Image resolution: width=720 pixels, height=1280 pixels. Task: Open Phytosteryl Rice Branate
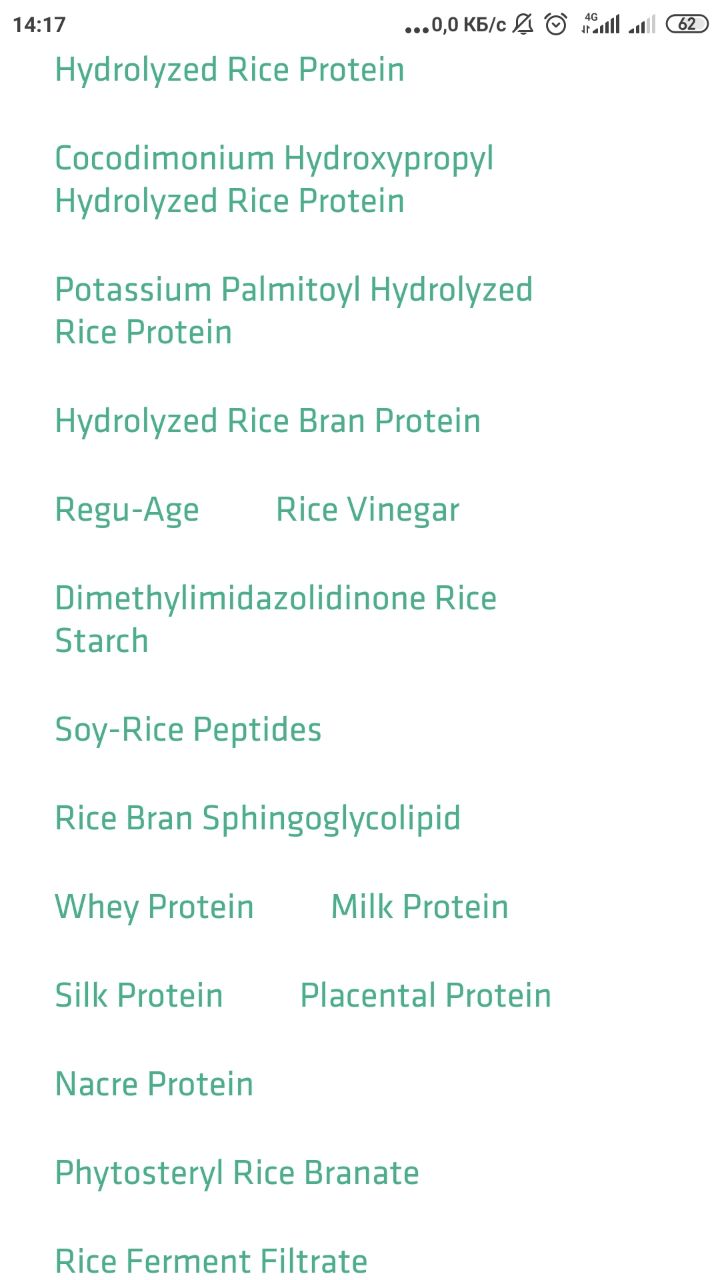237,1174
